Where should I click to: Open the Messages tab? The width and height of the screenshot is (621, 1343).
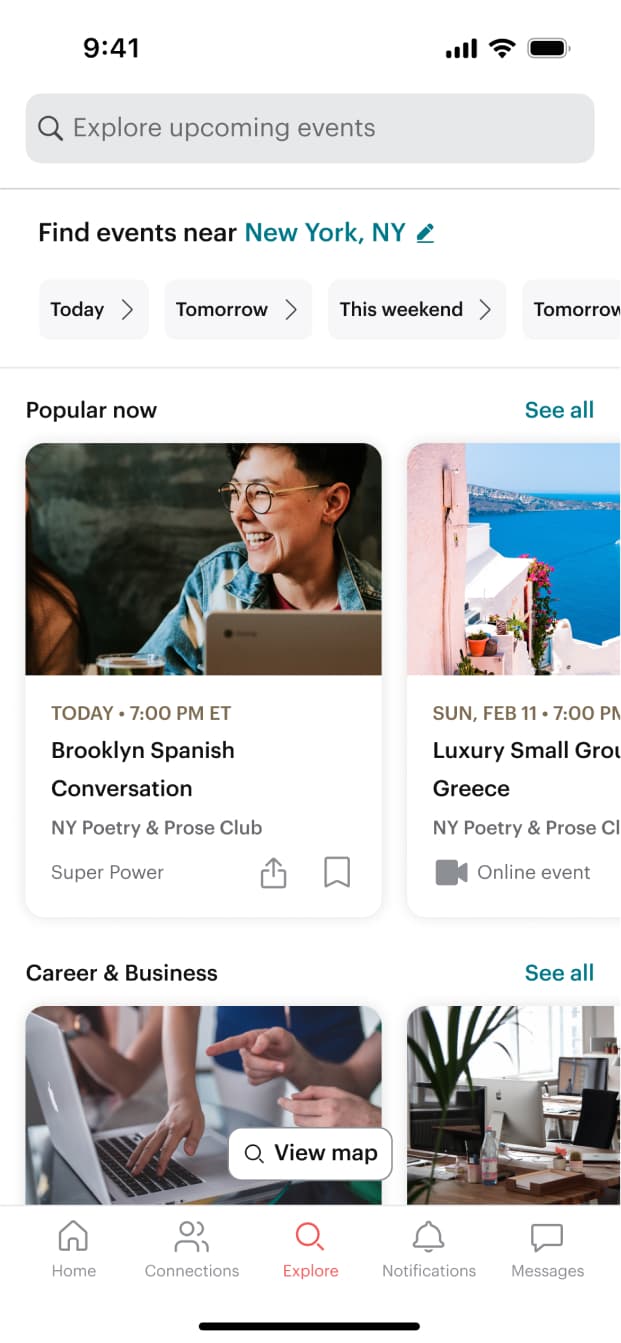tap(547, 1249)
